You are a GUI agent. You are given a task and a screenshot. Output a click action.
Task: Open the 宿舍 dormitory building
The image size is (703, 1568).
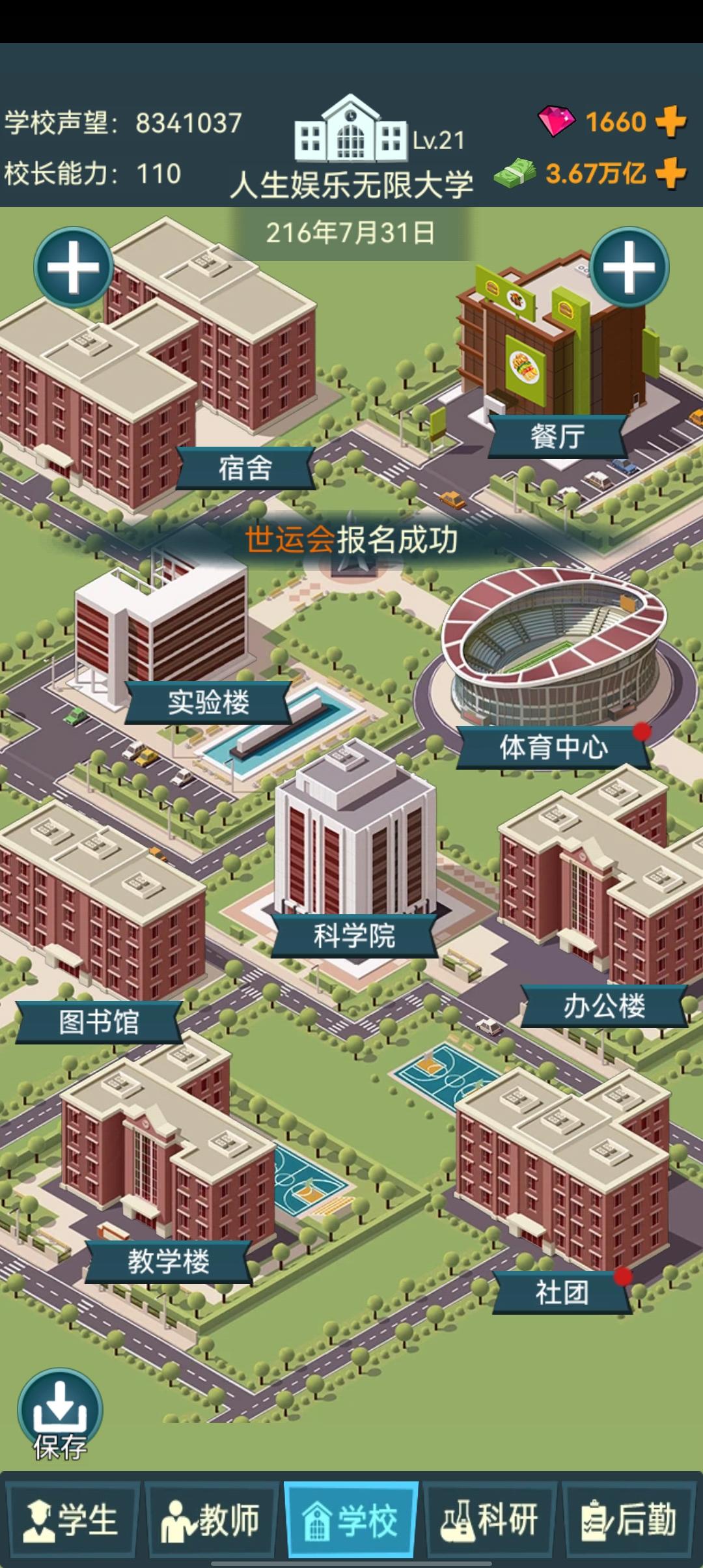tap(245, 468)
